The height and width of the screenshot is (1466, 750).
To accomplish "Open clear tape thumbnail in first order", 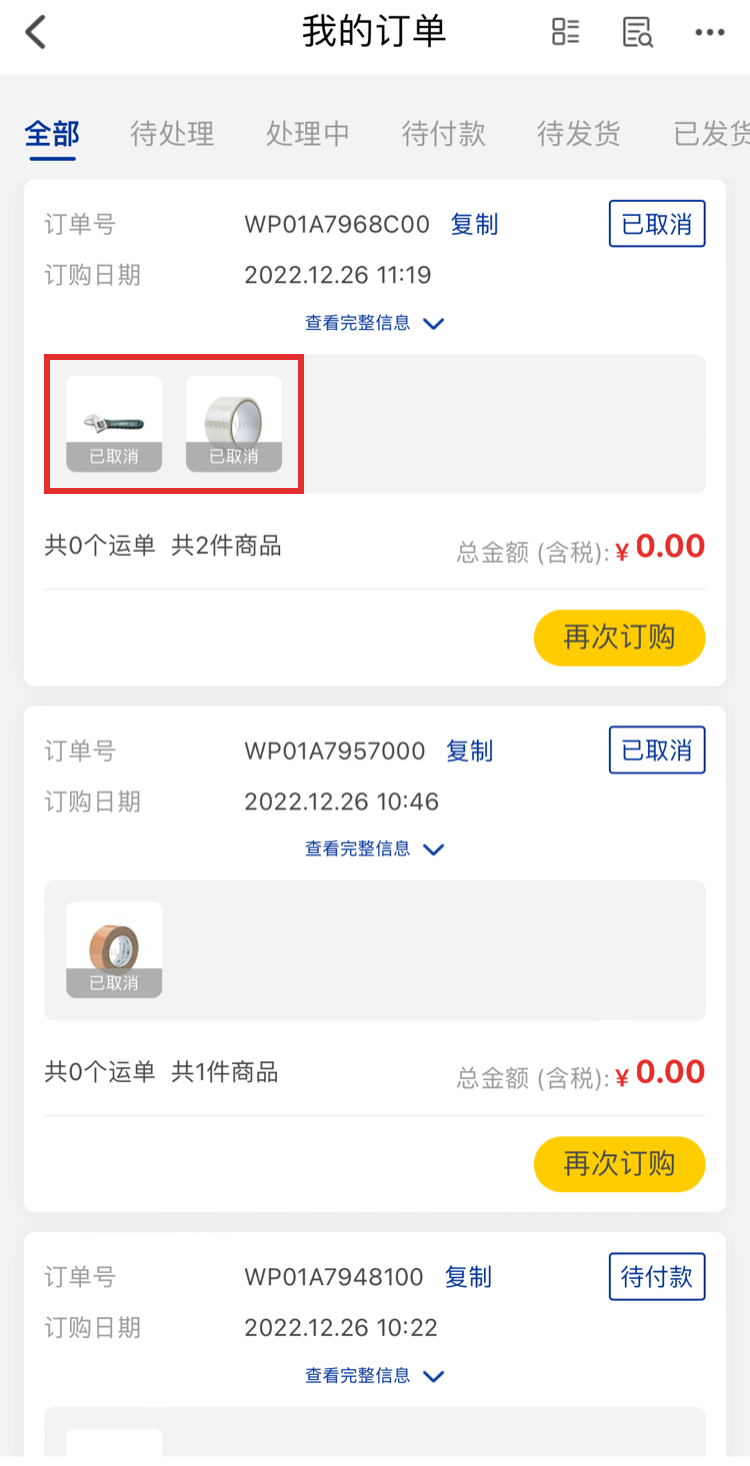I will (234, 423).
